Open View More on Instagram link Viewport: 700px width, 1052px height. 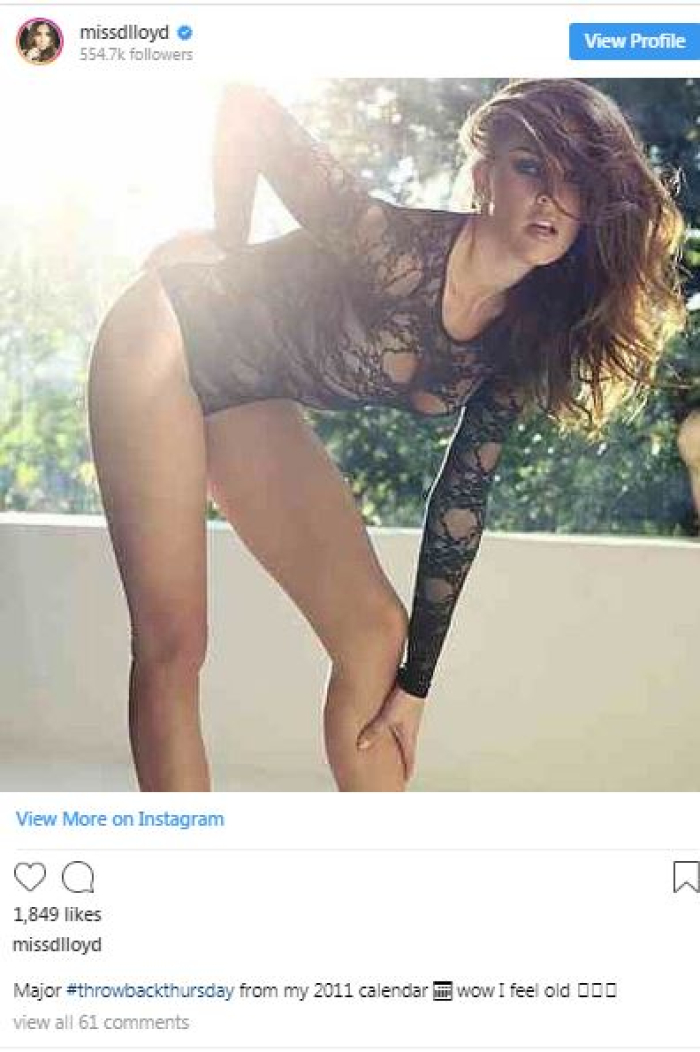tap(120, 819)
